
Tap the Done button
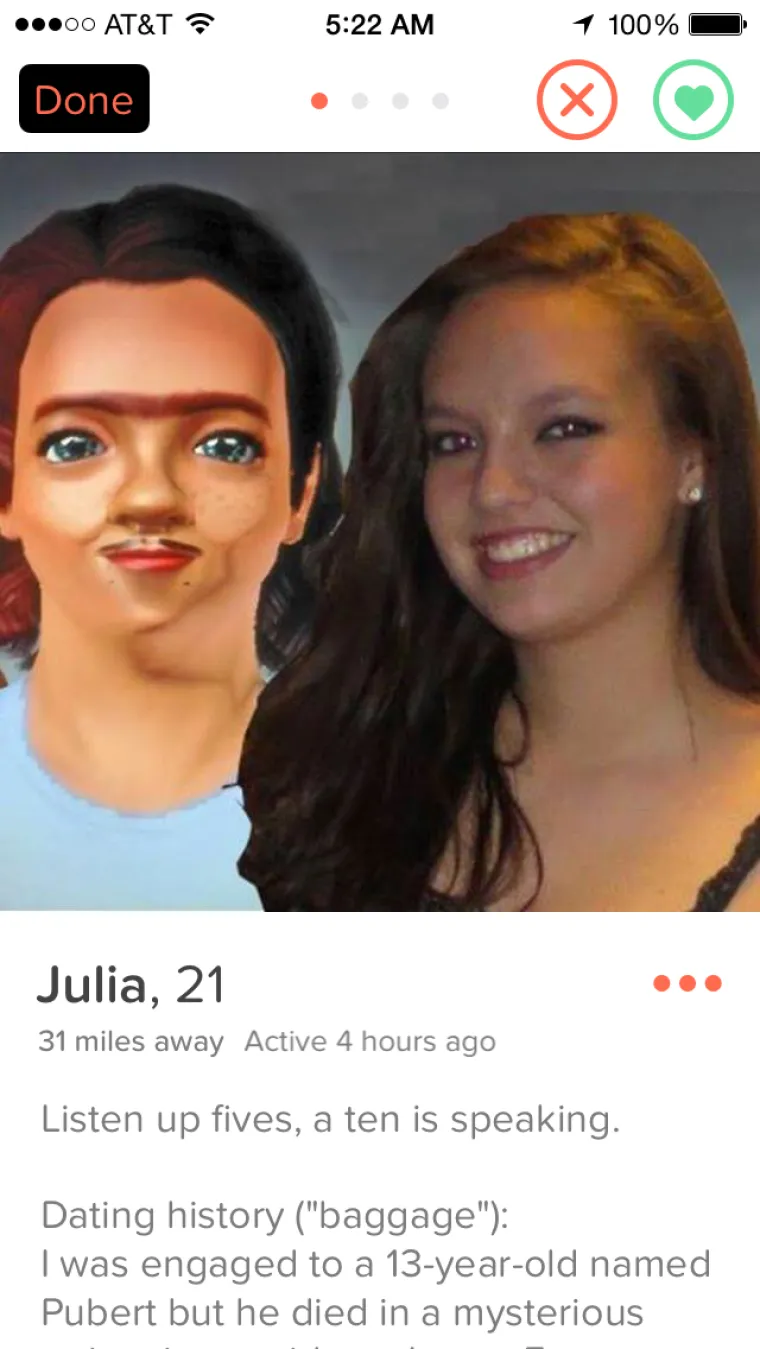point(84,99)
